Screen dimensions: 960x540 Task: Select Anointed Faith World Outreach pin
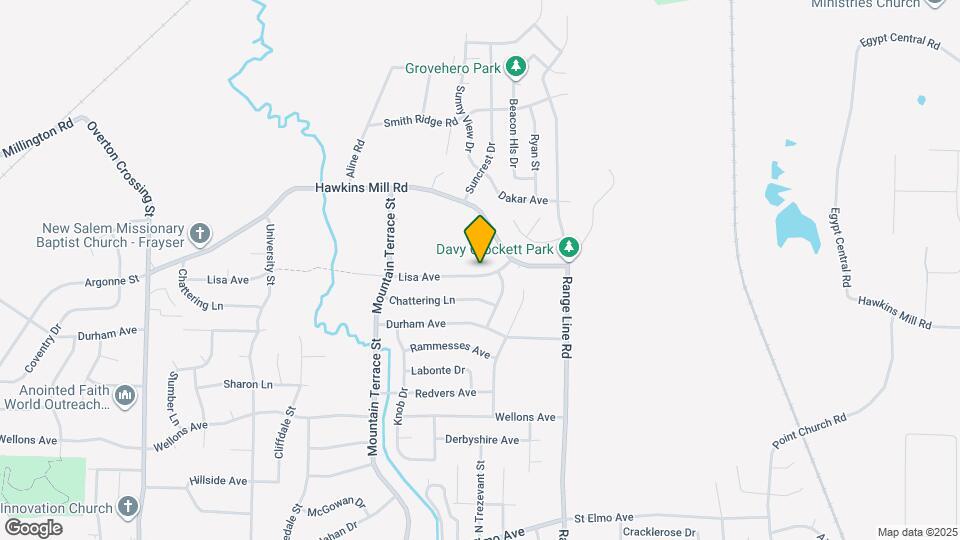125,397
